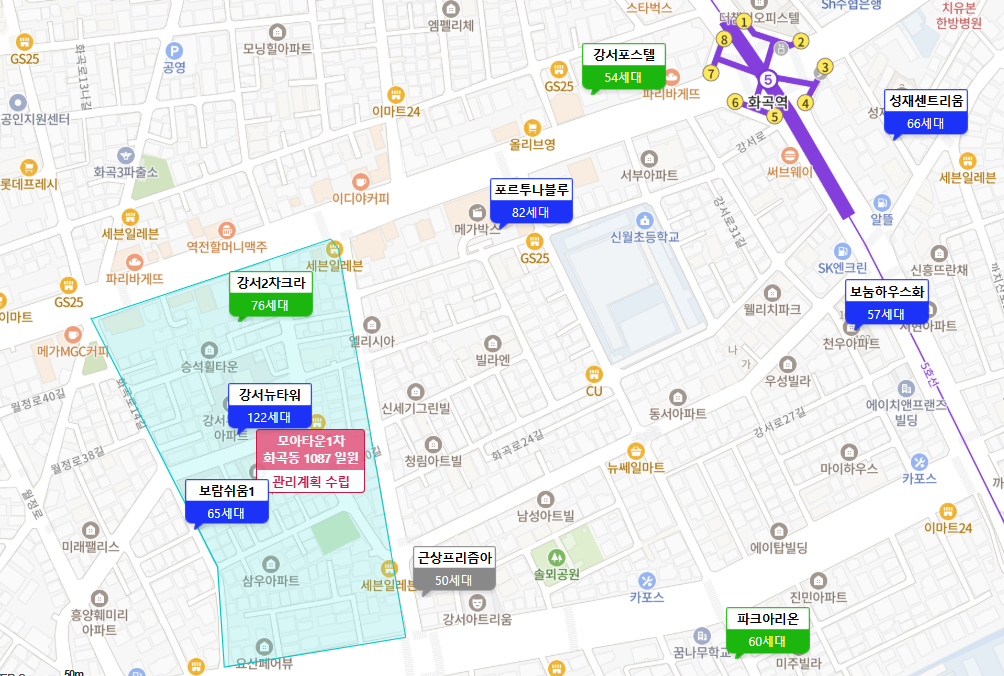This screenshot has width=1004, height=676.
Task: Select the 보람쉬움1 65세대 marker
Action: [x=227, y=502]
